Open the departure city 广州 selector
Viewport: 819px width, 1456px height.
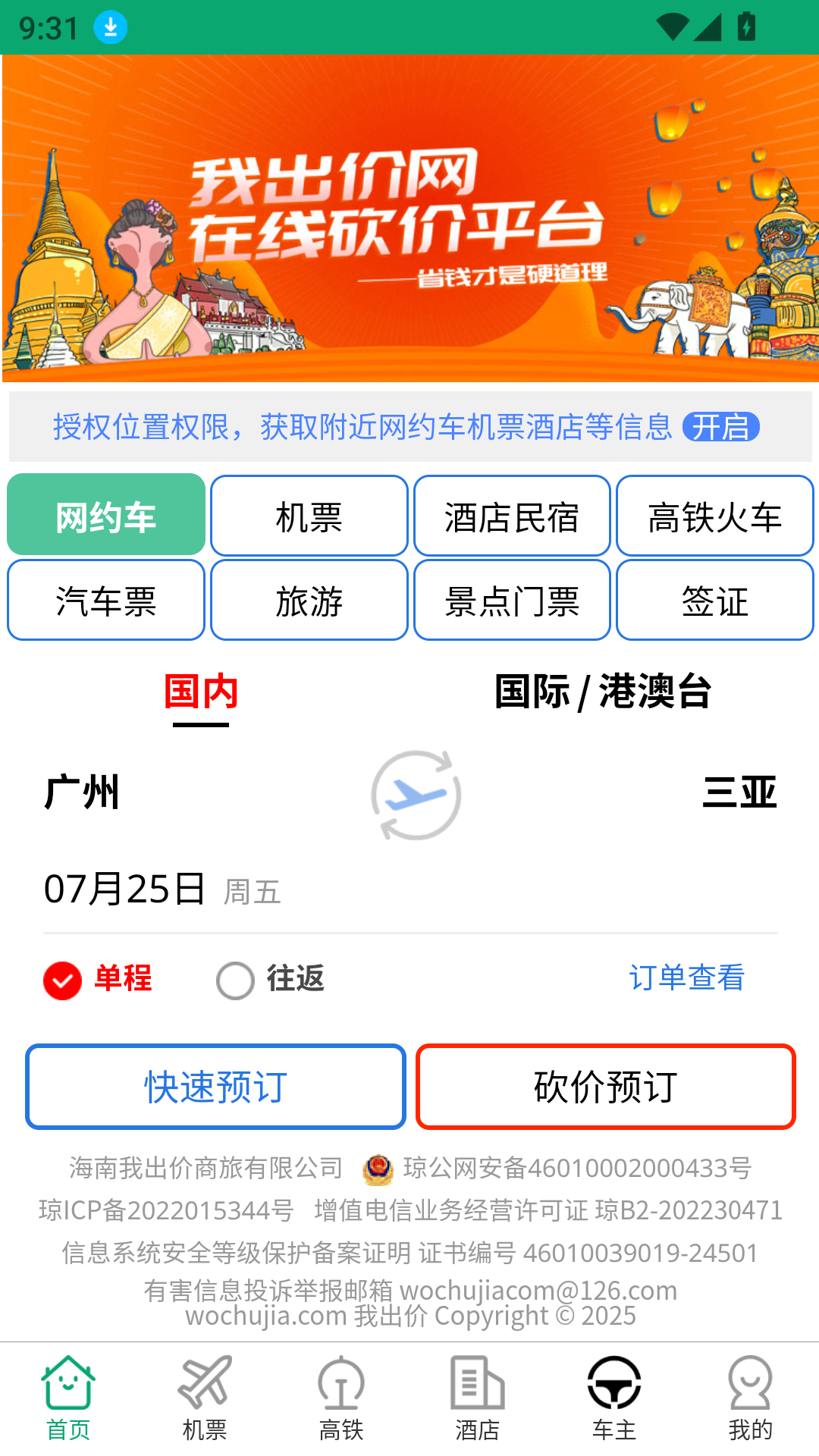point(83,792)
